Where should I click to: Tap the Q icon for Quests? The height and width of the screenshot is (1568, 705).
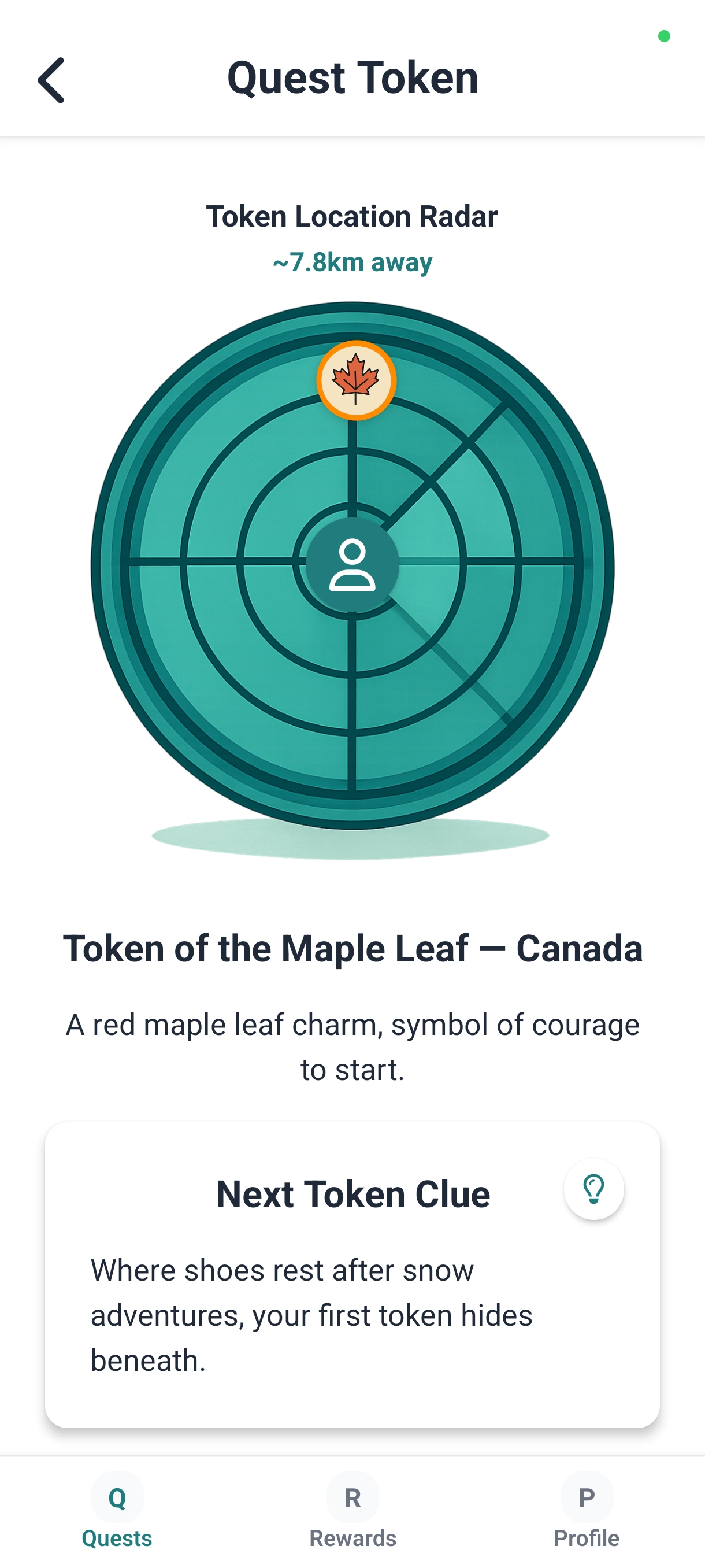tap(117, 1496)
